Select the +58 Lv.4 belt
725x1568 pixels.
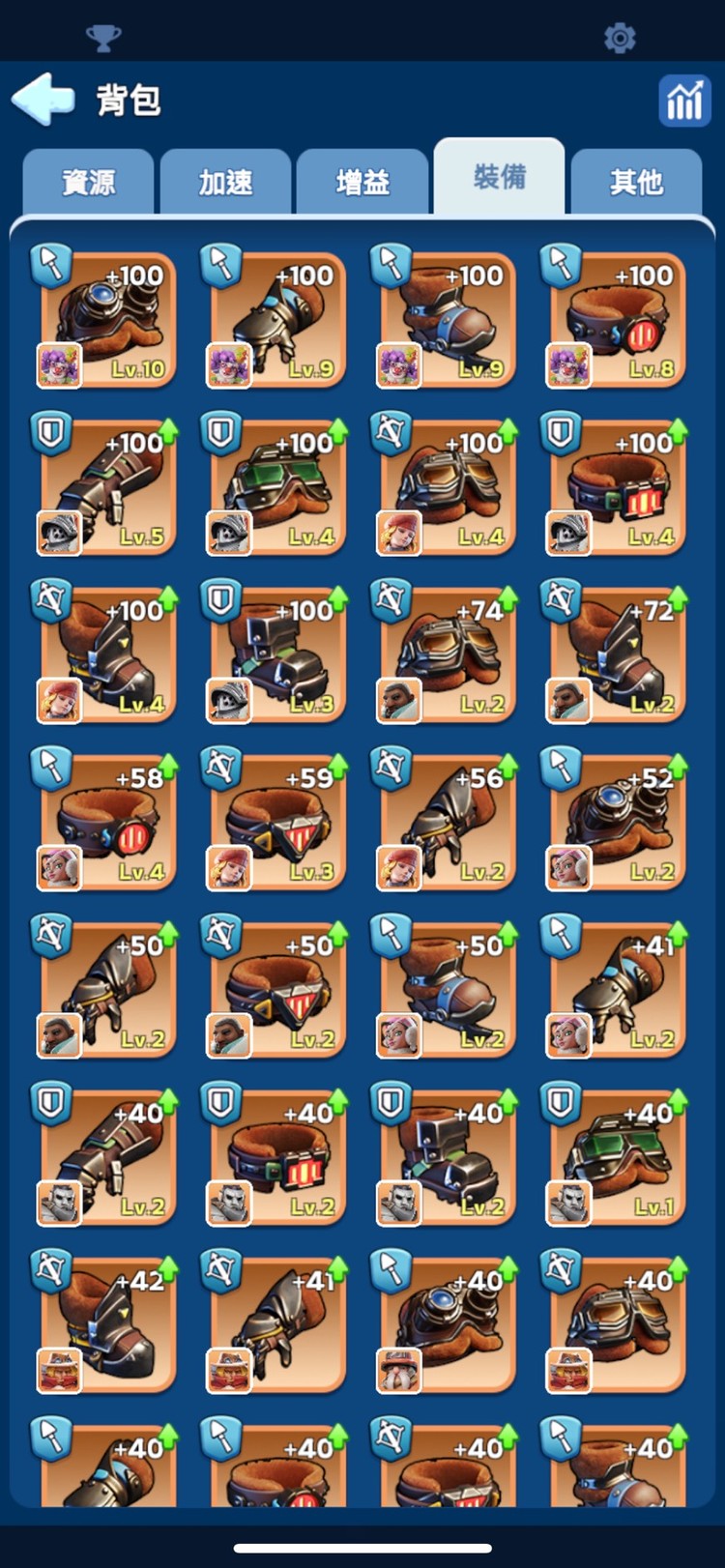(x=107, y=822)
